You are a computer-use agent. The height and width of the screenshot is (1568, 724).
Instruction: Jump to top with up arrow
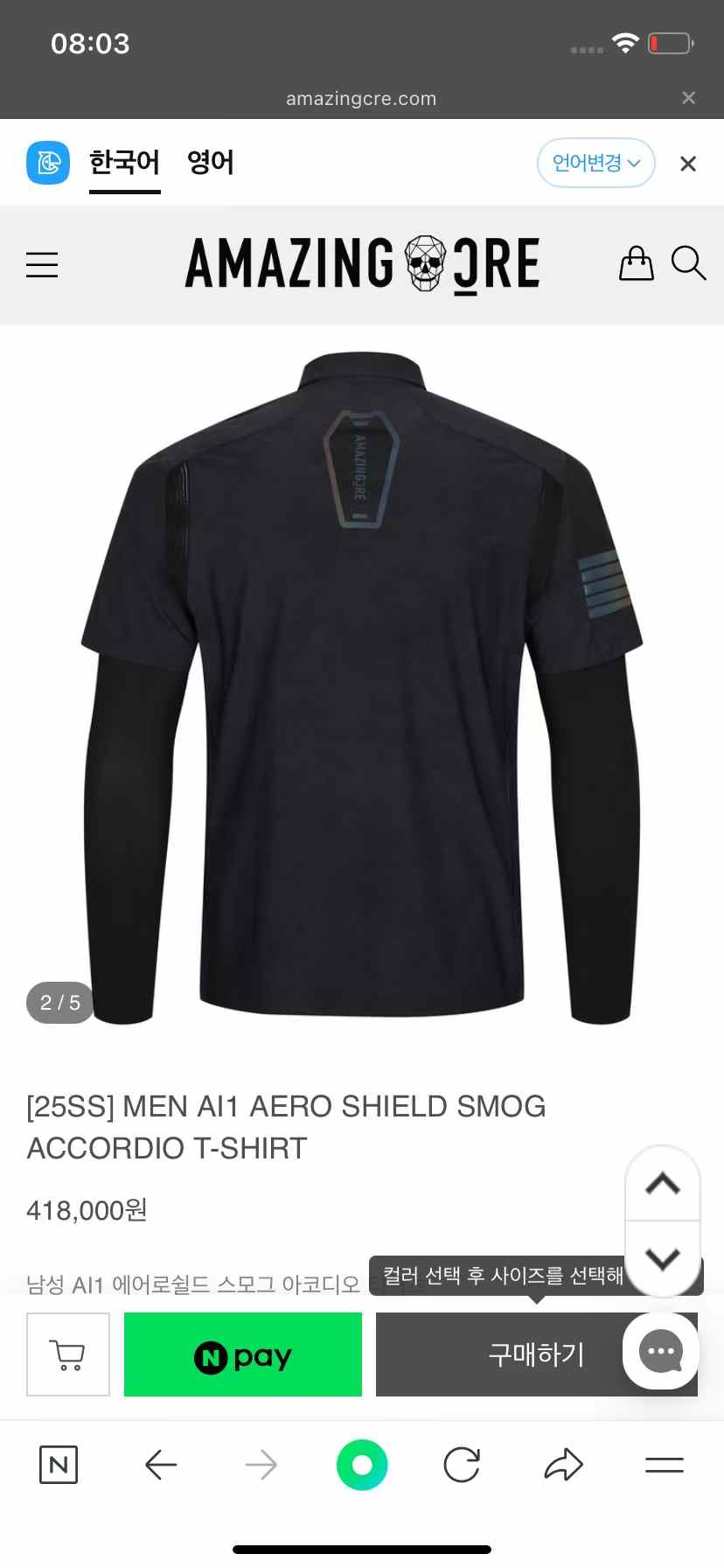tap(662, 1184)
